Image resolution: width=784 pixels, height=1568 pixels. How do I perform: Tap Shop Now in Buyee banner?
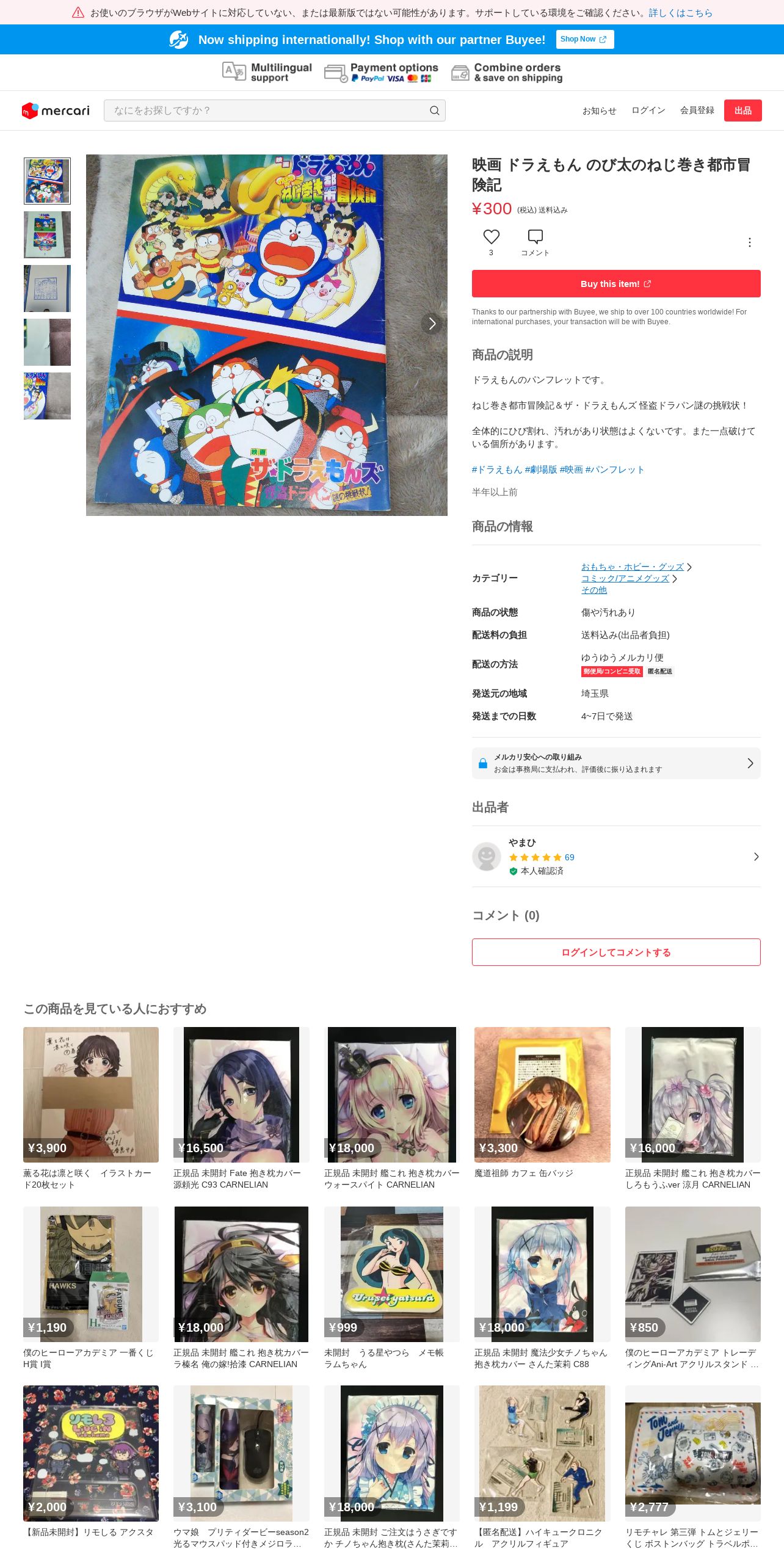pos(584,39)
